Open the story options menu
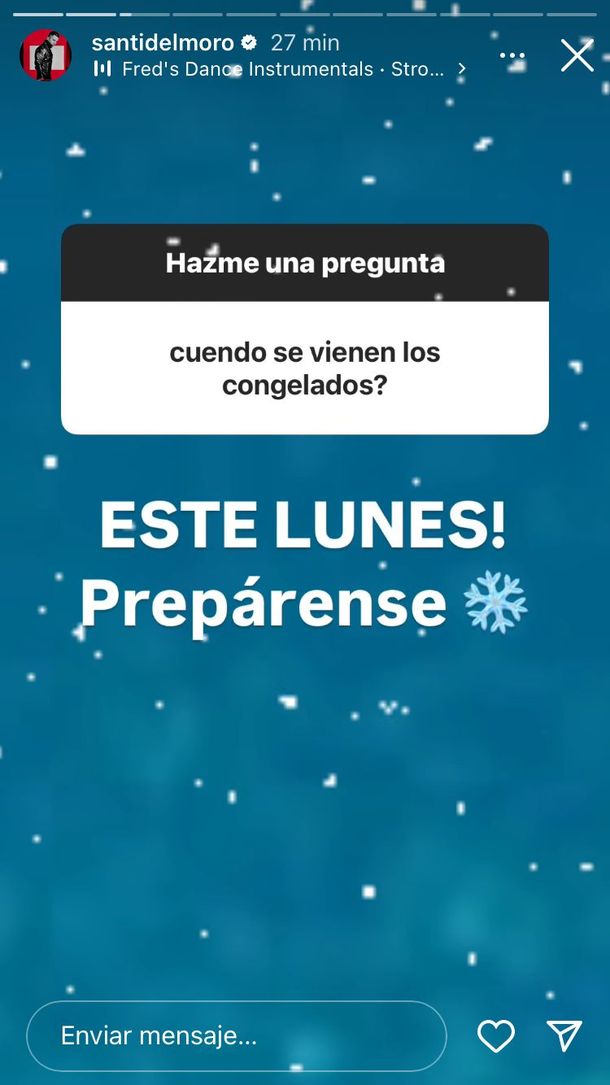Screen dimensions: 610x1085 click(x=512, y=56)
